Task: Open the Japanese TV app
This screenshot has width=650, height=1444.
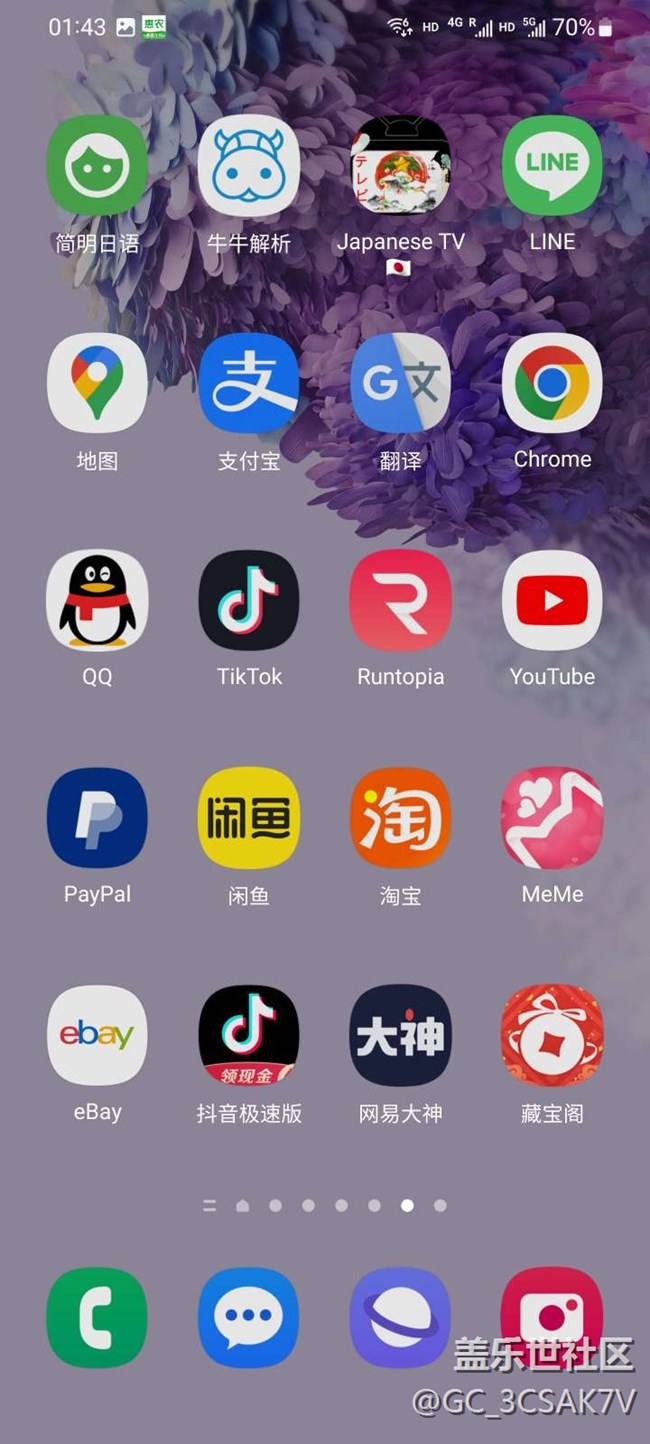Action: click(x=400, y=165)
